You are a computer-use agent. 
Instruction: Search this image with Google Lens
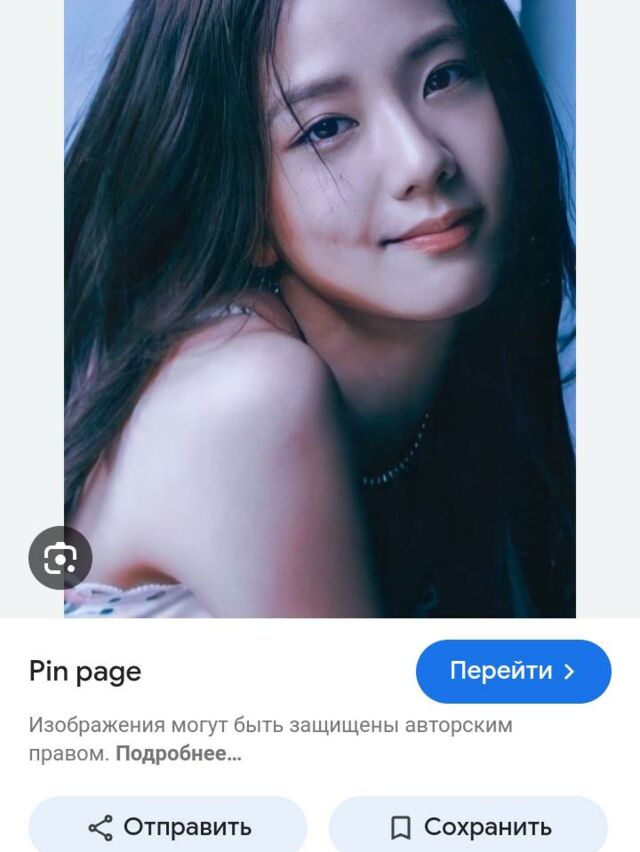60,557
